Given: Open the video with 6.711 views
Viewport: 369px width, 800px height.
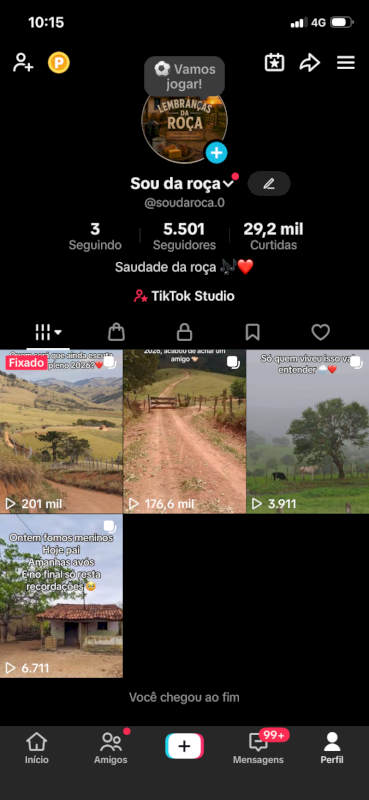Looking at the screenshot, I should (61, 596).
